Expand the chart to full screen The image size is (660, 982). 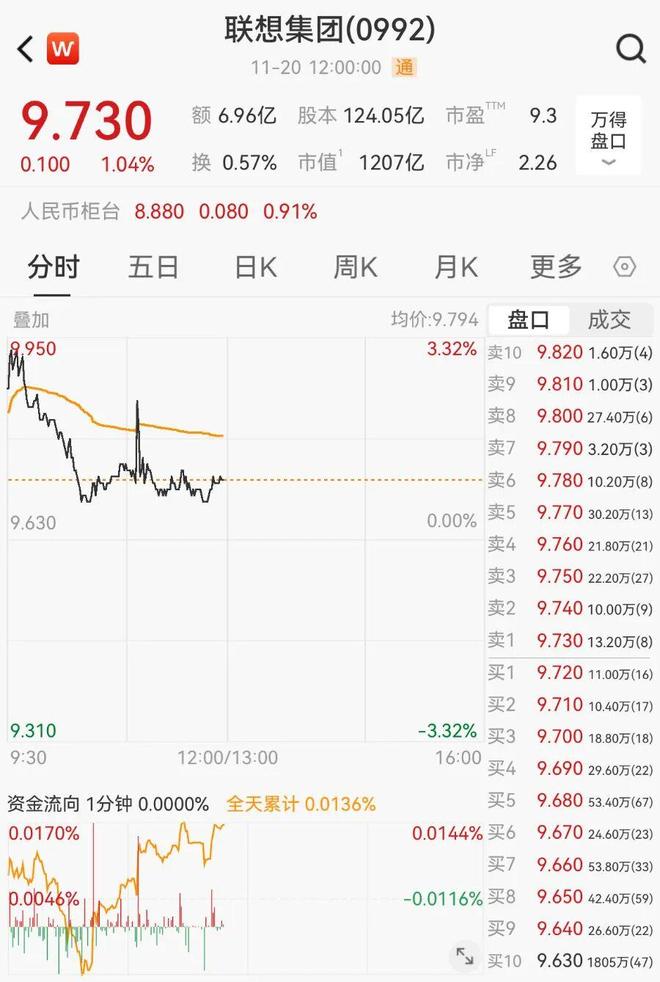point(465,956)
